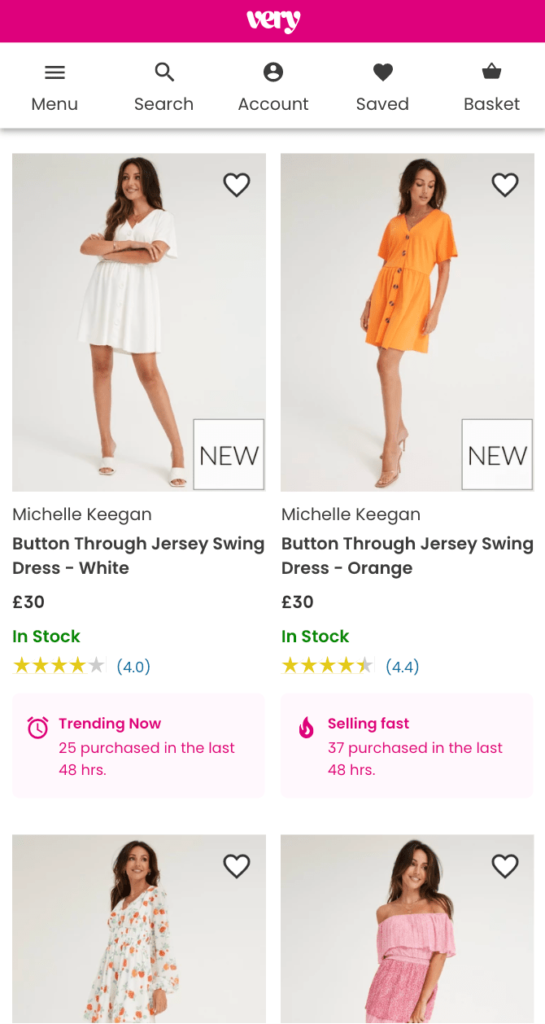Go to Account
Image resolution: width=545 pixels, height=1024 pixels.
[273, 88]
